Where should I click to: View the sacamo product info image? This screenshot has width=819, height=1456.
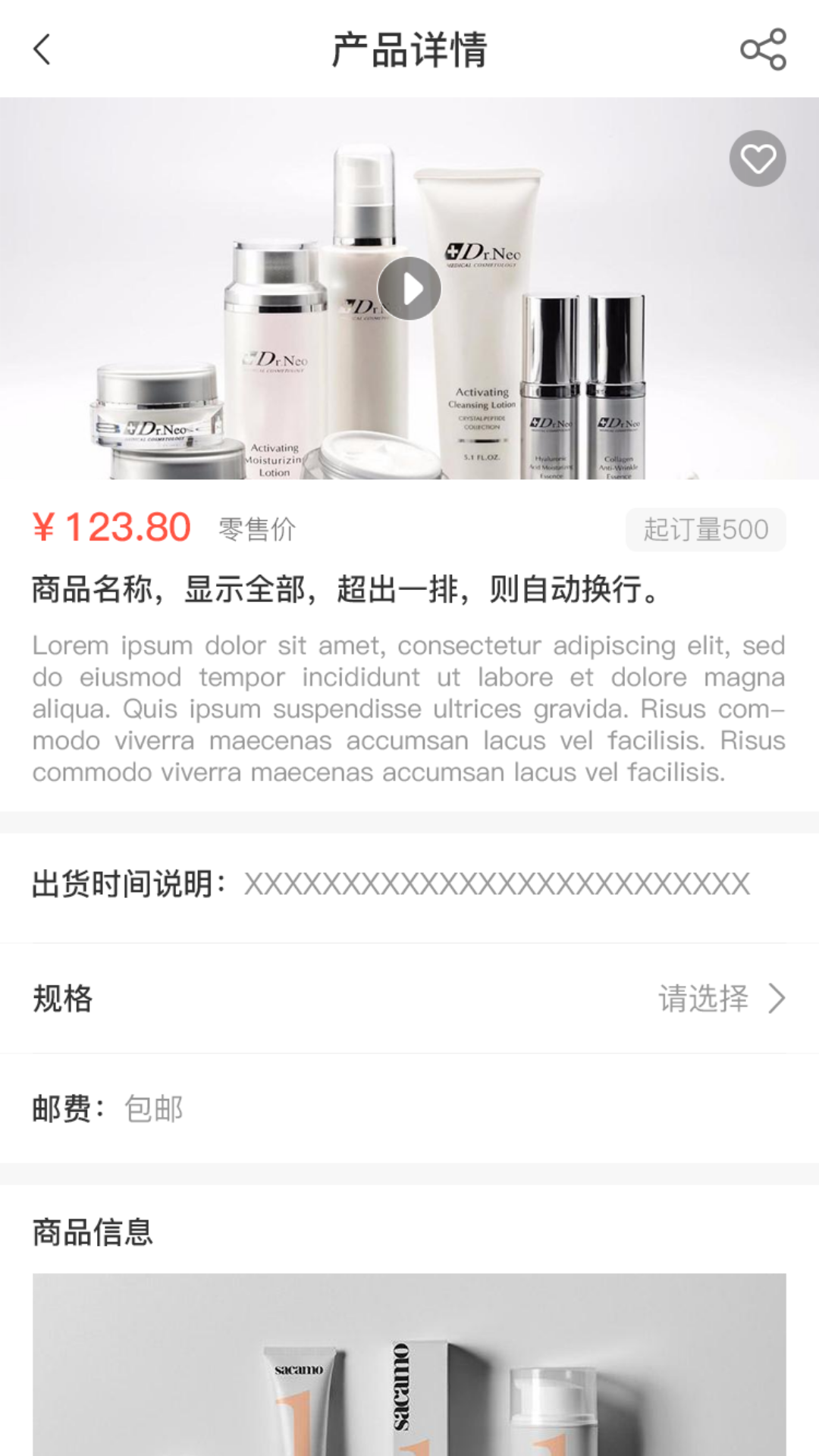409,1363
